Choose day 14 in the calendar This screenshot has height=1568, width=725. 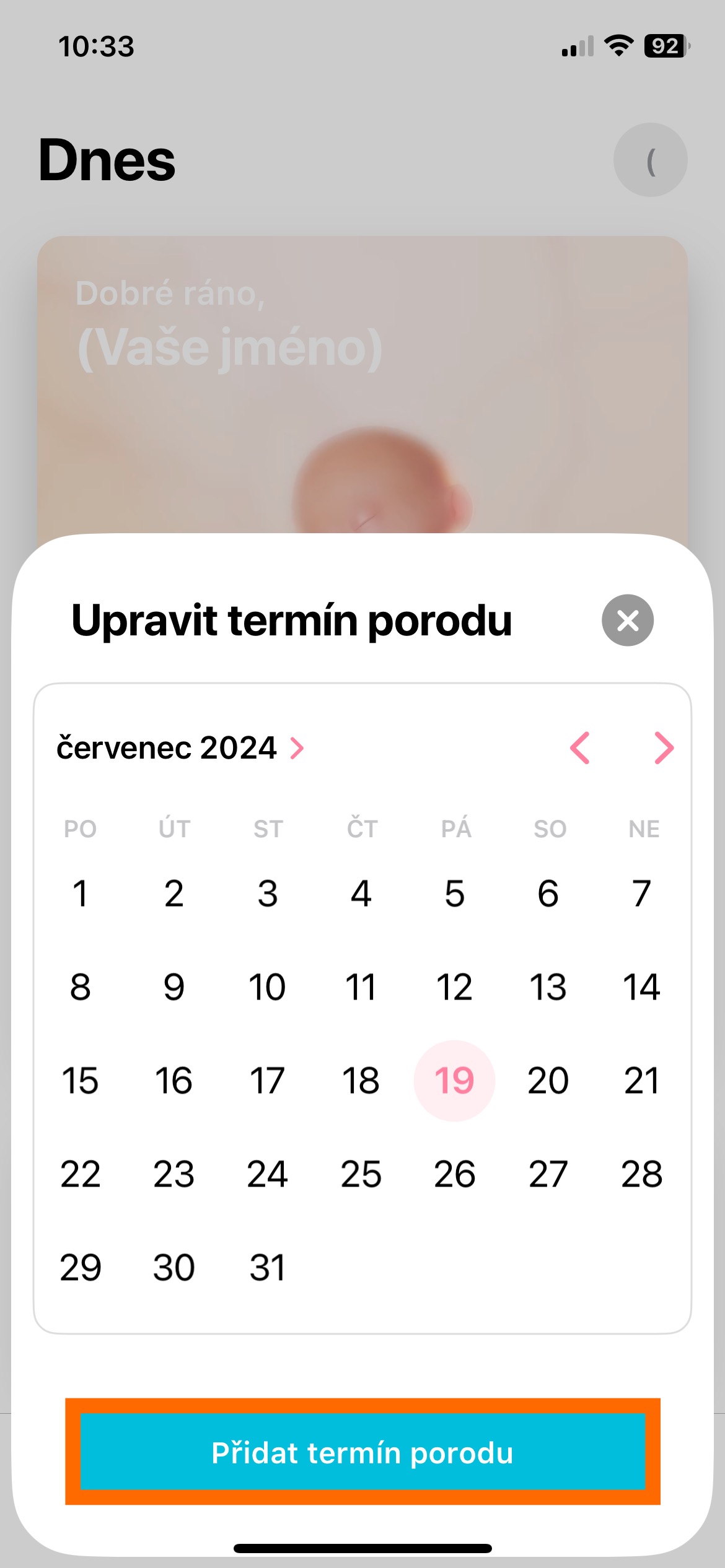(x=642, y=987)
